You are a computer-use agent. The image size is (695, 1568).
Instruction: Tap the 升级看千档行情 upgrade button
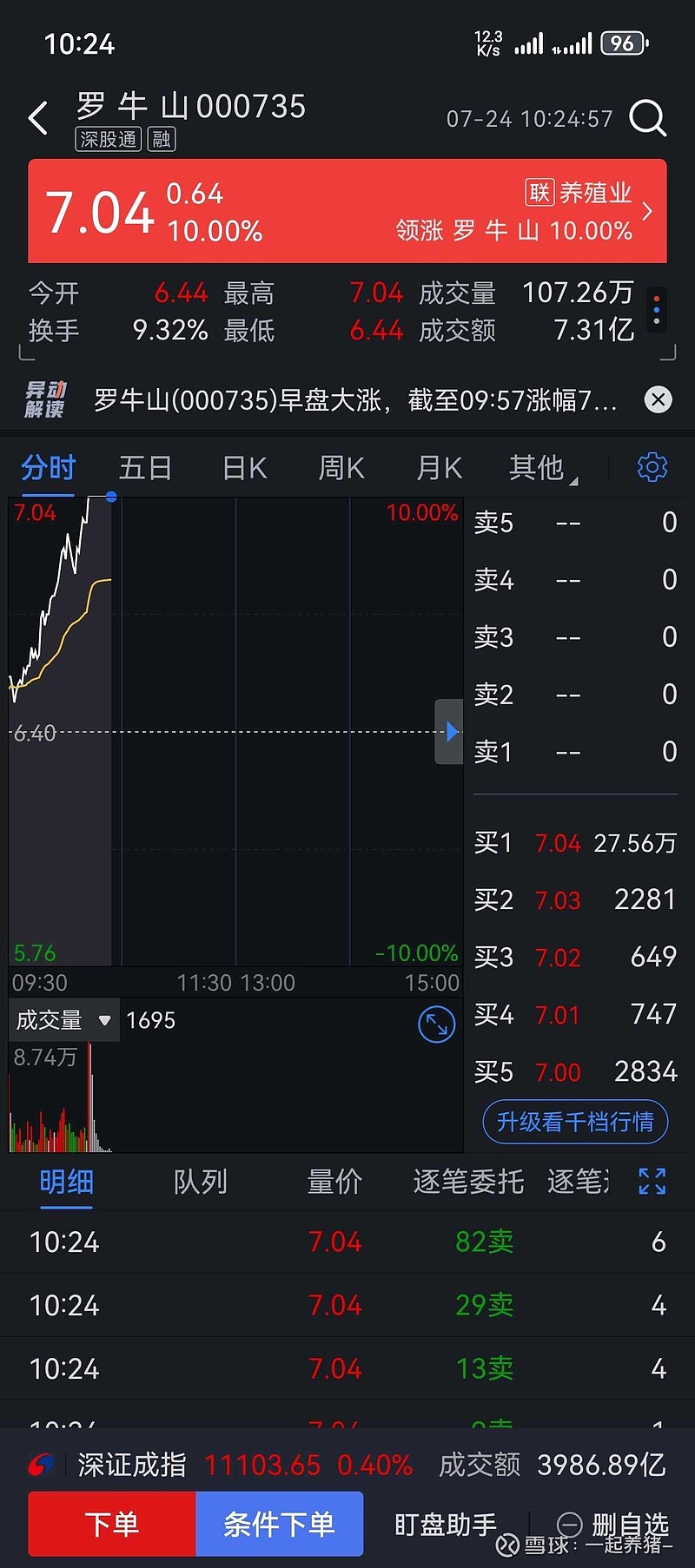click(574, 1122)
